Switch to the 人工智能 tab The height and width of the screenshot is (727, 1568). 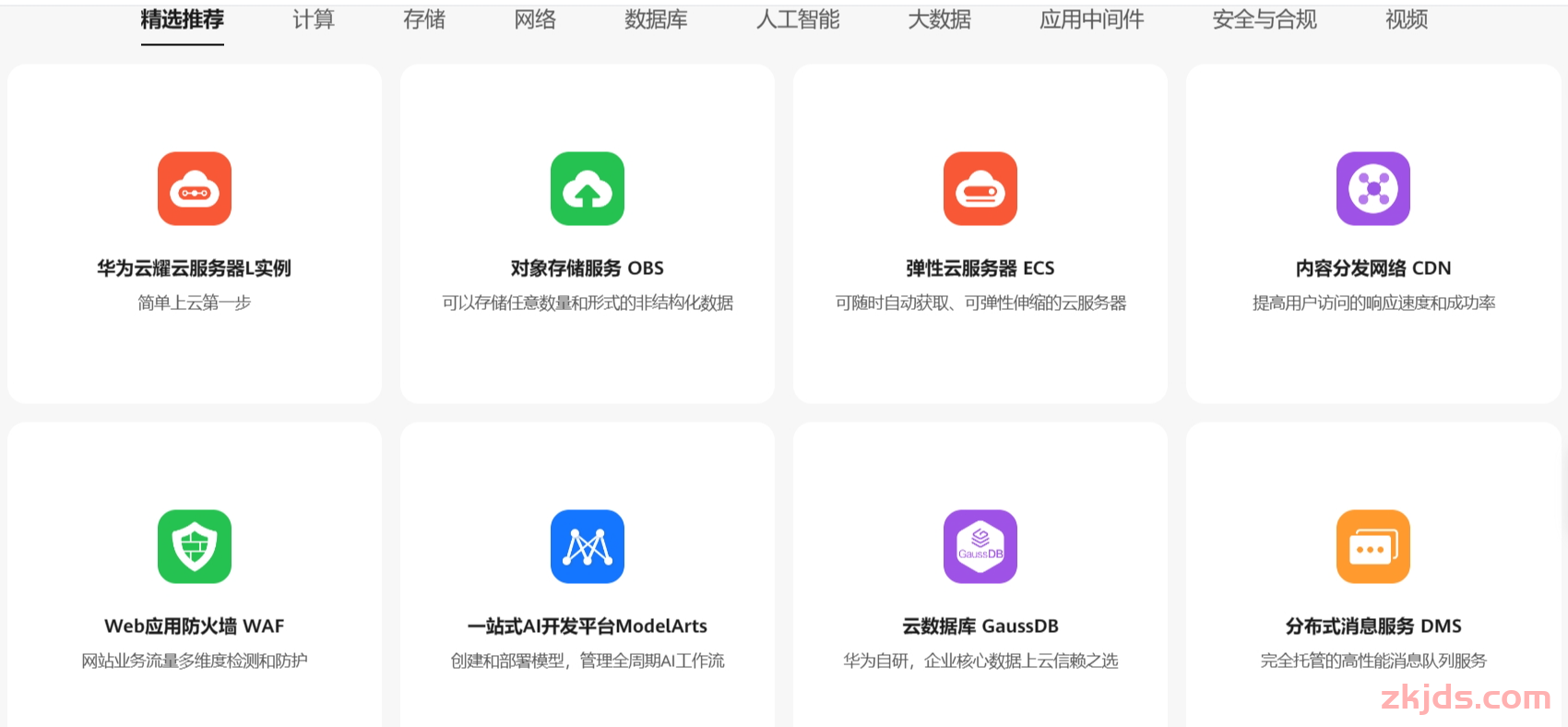pos(797,19)
